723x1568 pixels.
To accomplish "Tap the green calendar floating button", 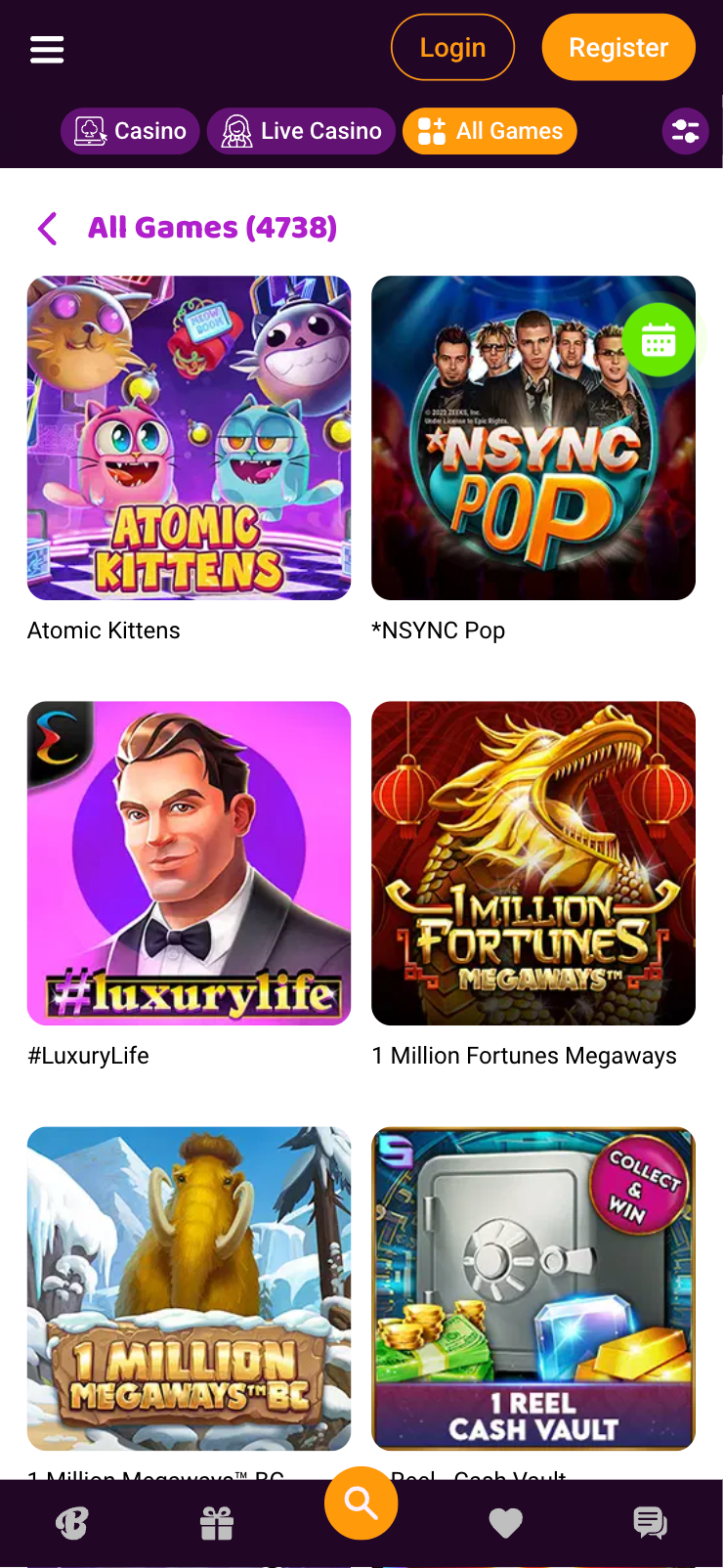I will [659, 339].
